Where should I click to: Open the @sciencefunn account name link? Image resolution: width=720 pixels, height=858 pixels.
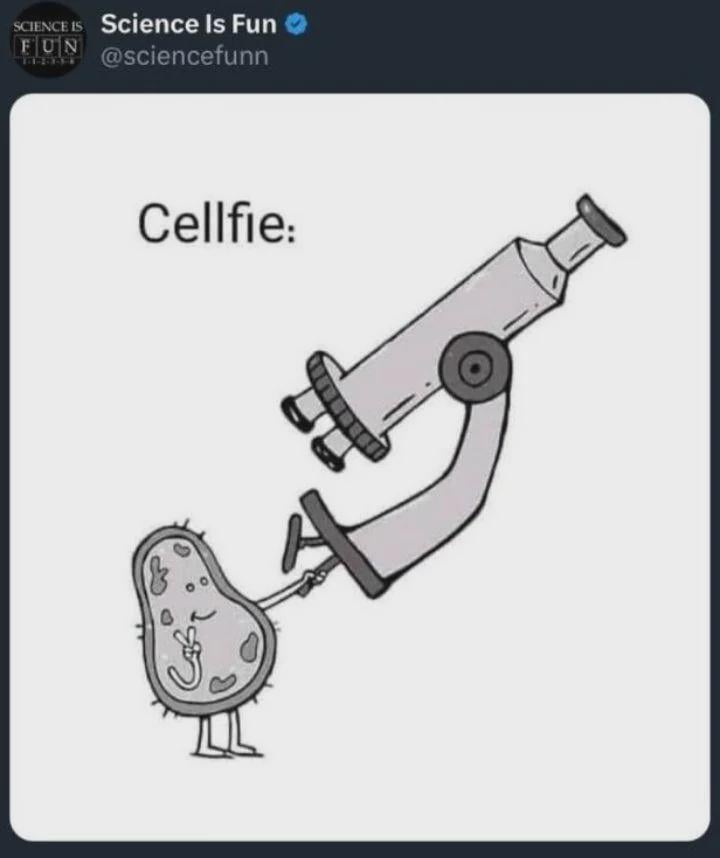(184, 55)
